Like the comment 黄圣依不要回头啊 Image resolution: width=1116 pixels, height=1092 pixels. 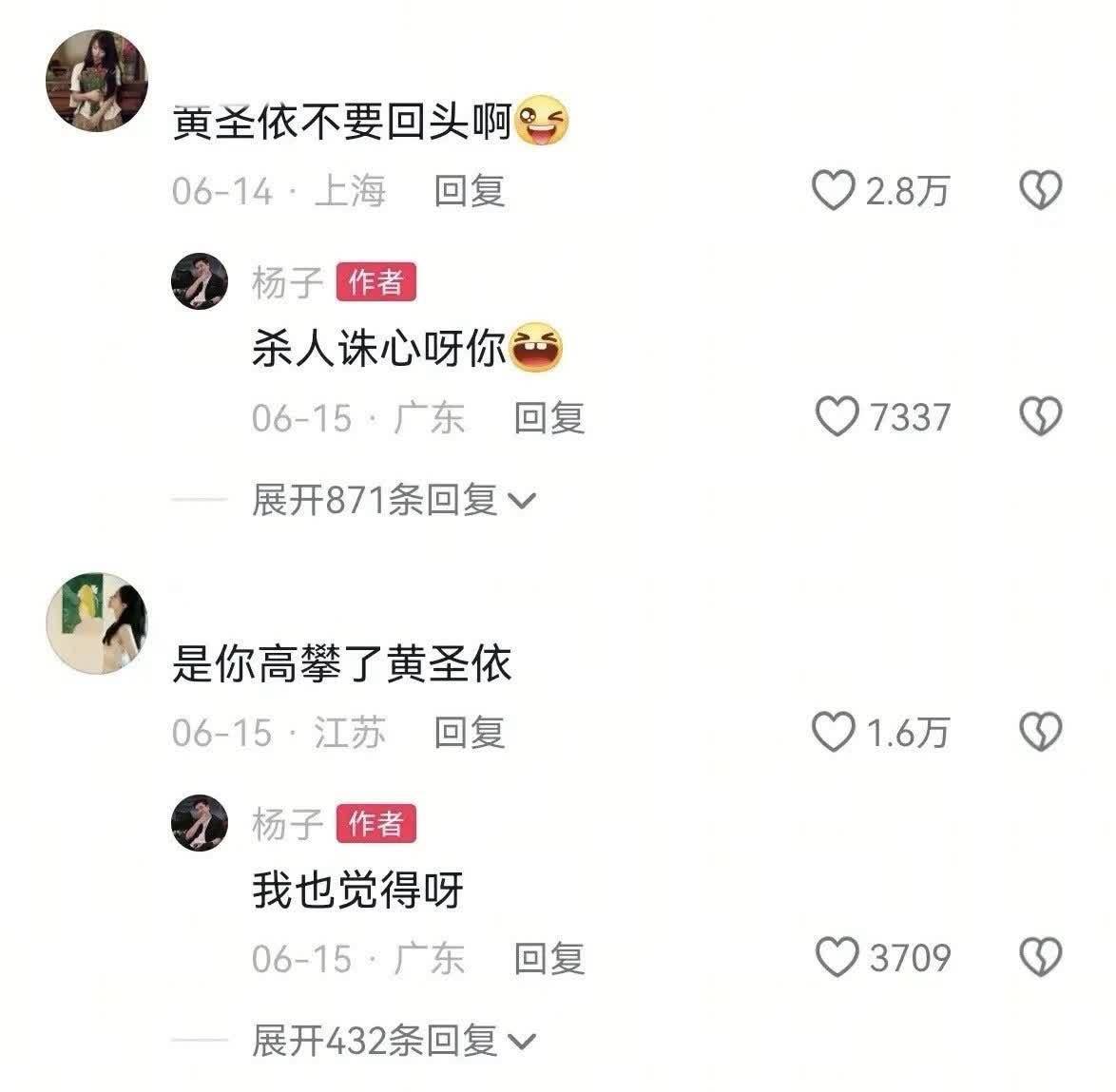[834, 191]
